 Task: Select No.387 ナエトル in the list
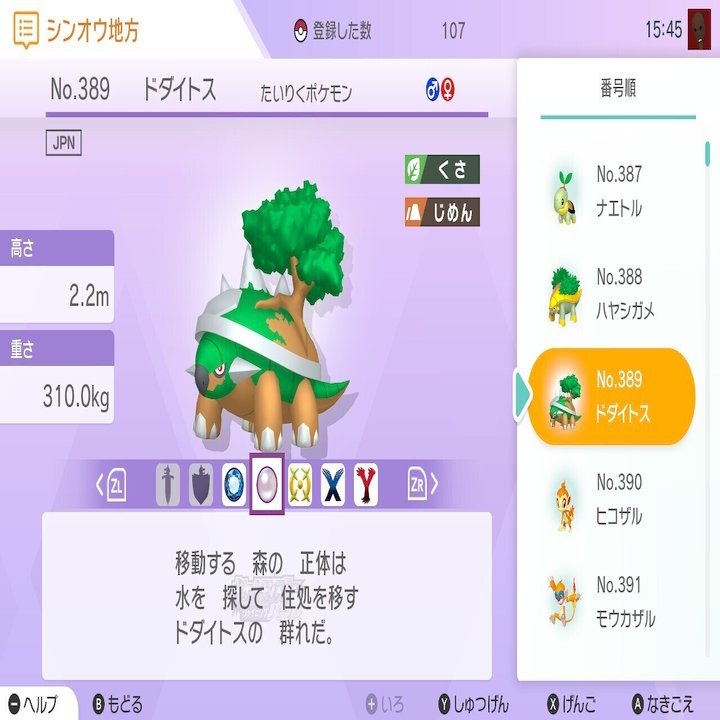[x=610, y=192]
